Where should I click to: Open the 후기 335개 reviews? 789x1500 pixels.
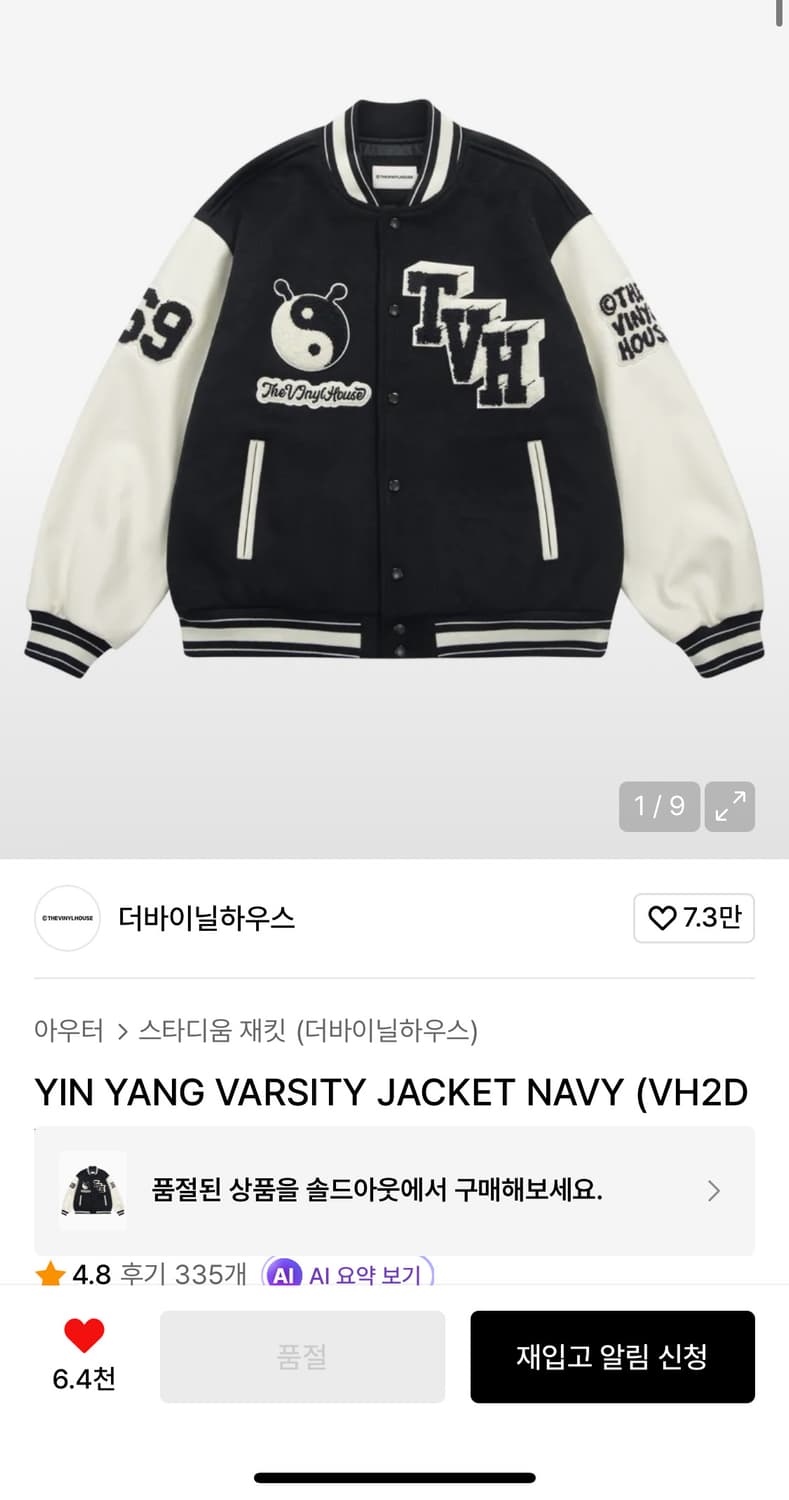coord(183,1275)
